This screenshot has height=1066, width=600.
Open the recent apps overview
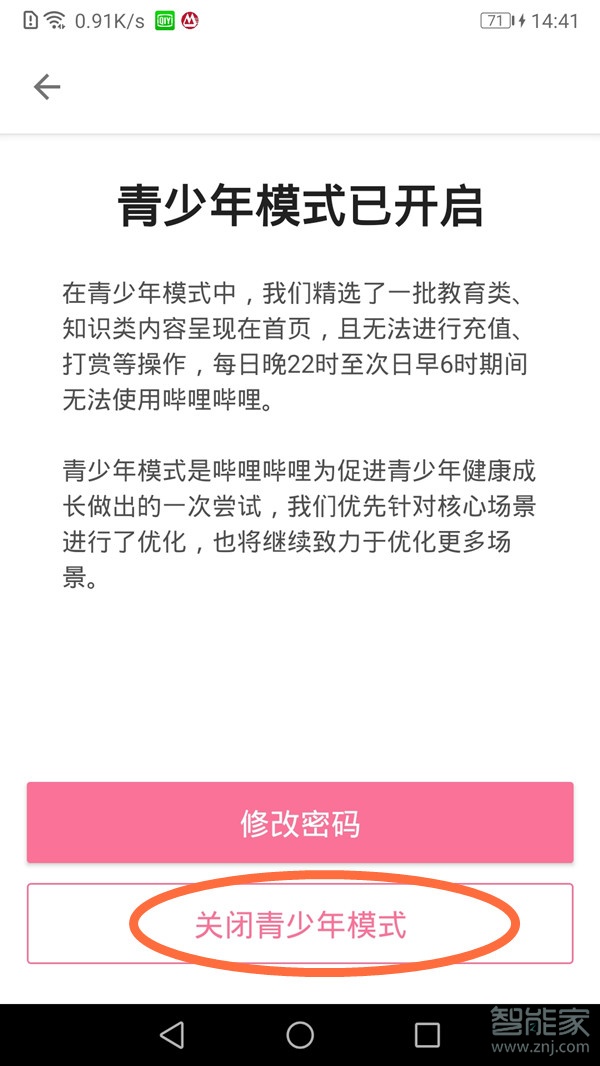(x=427, y=1034)
